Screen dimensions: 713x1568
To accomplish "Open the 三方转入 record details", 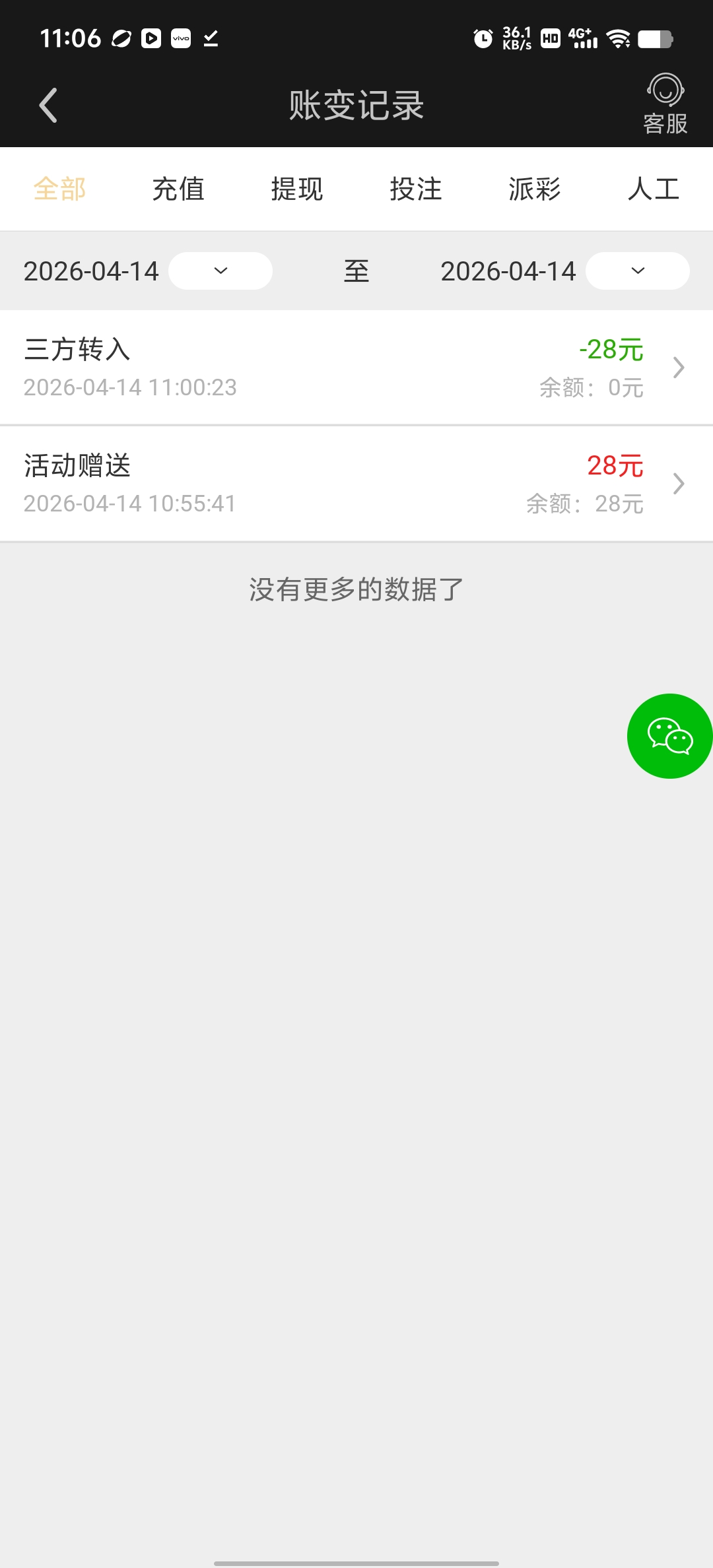I will tap(356, 368).
